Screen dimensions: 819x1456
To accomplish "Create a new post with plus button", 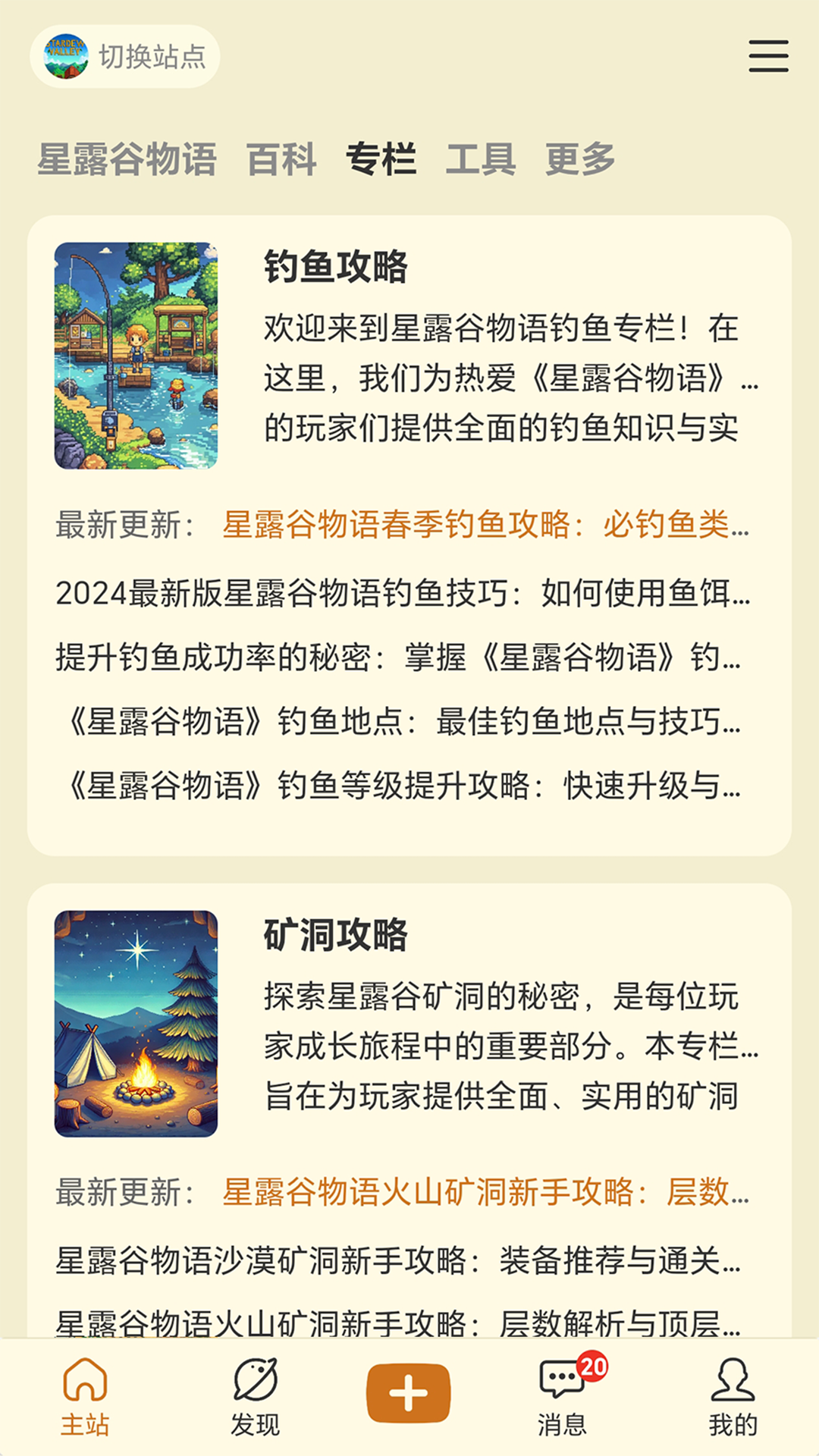I will 408,1394.
